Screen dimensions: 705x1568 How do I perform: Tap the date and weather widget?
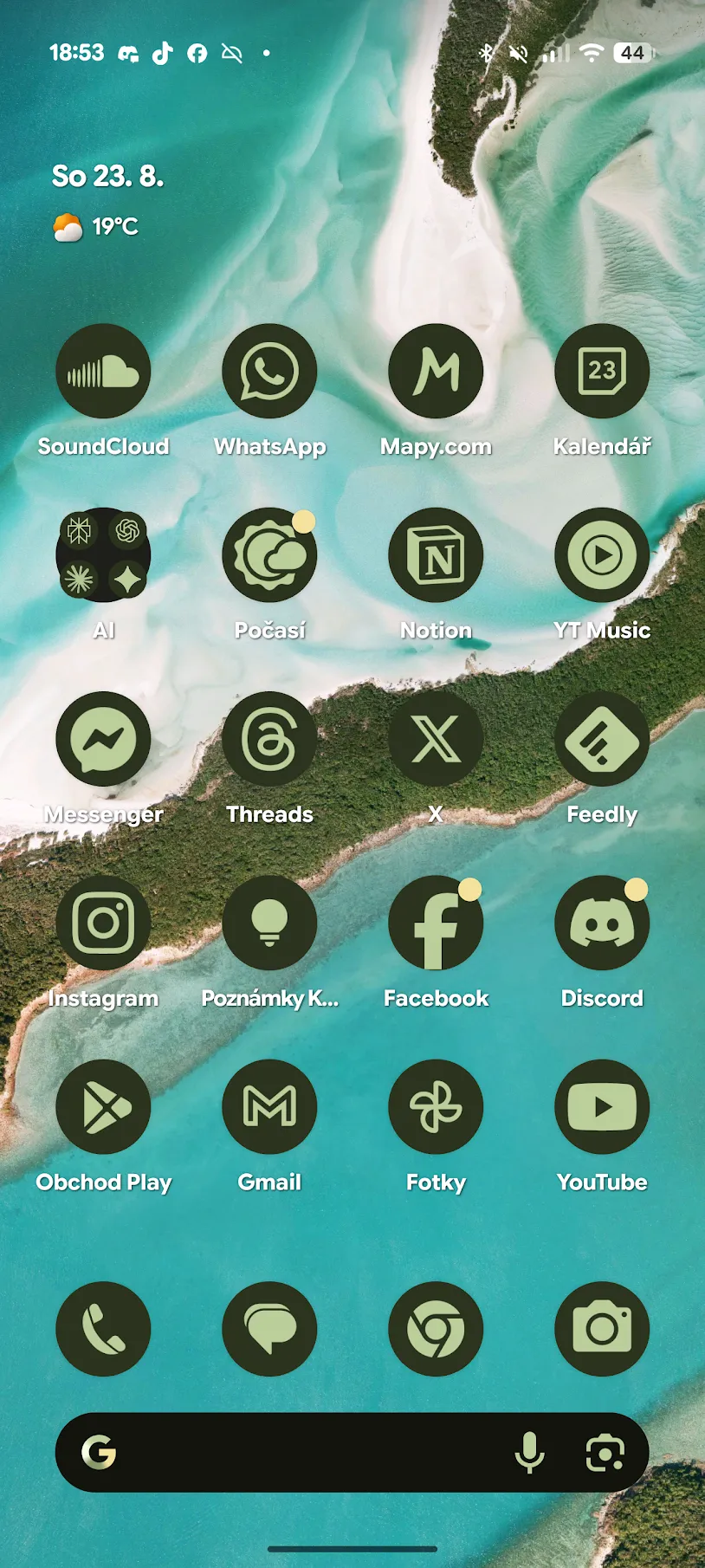tap(108, 201)
